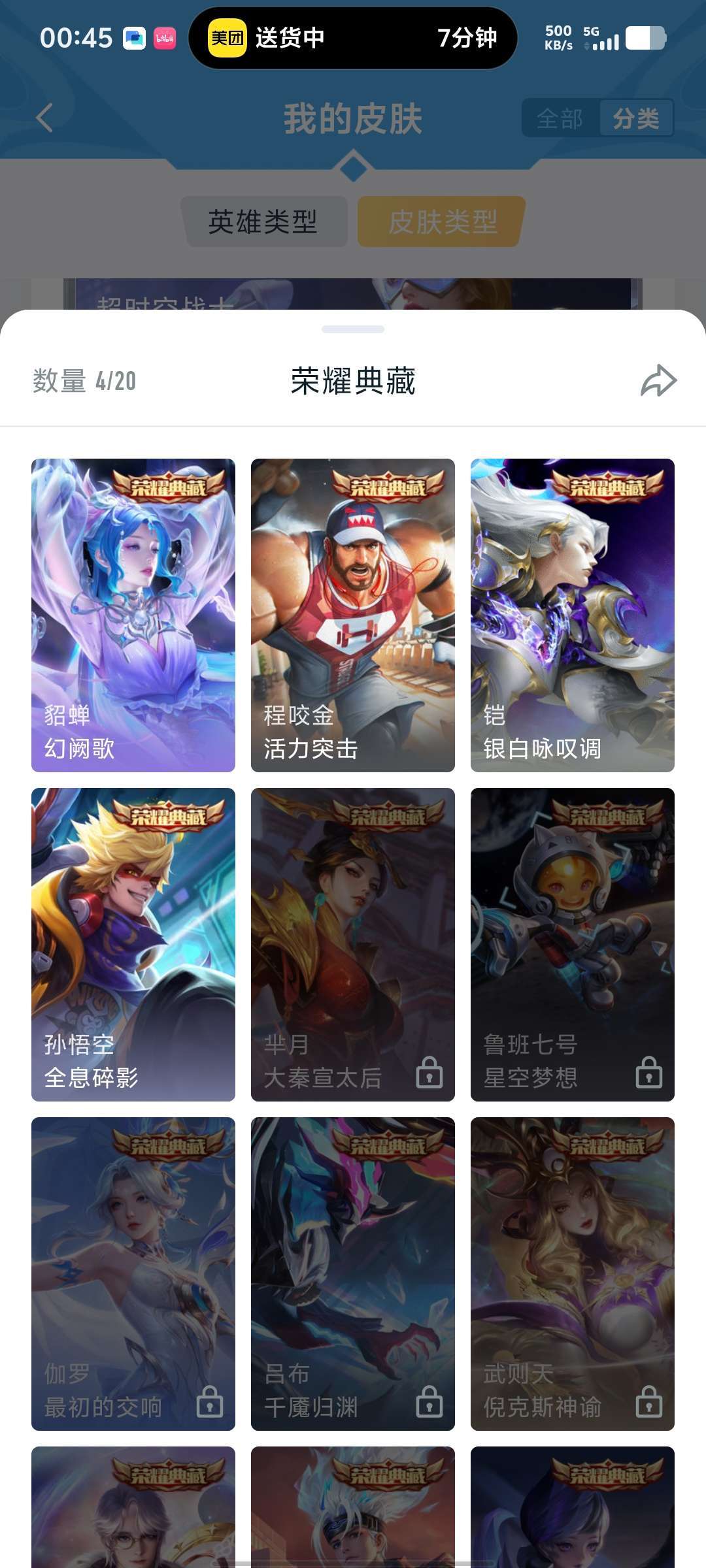Open 铠 银白咏叹调 skin card

573,615
